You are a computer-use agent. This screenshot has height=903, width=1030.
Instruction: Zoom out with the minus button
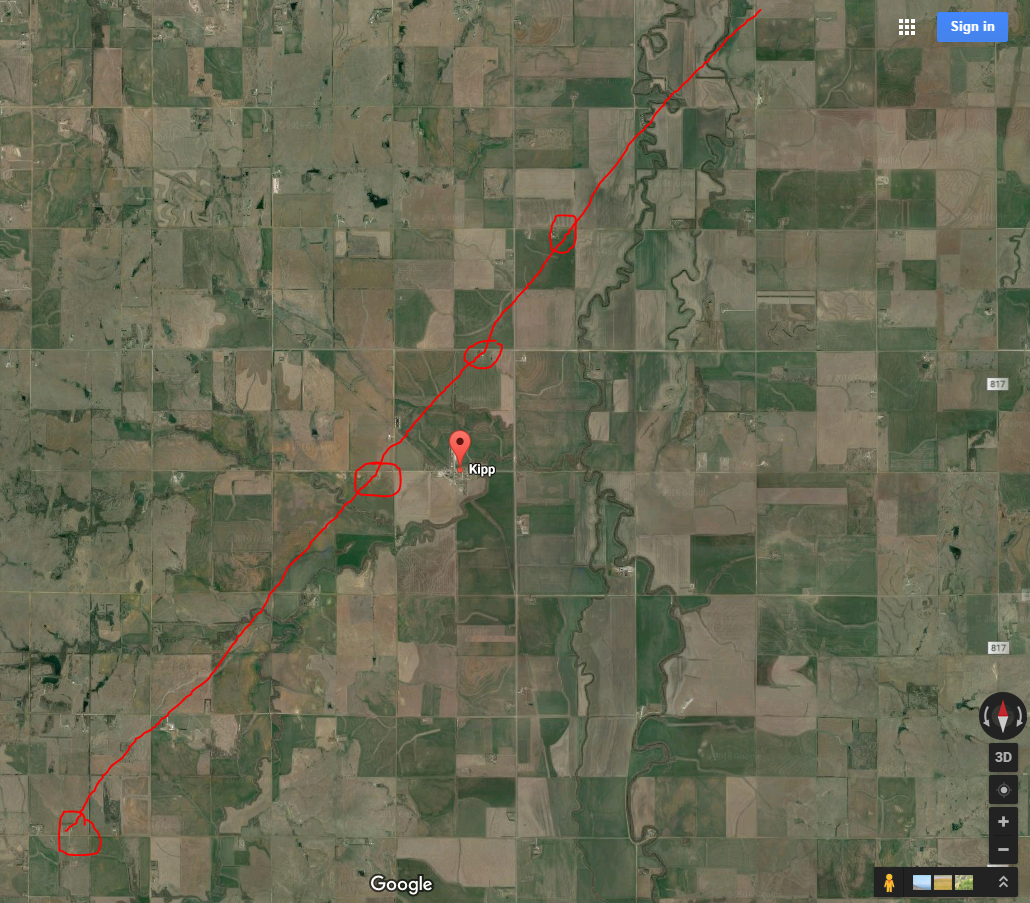tap(1003, 850)
